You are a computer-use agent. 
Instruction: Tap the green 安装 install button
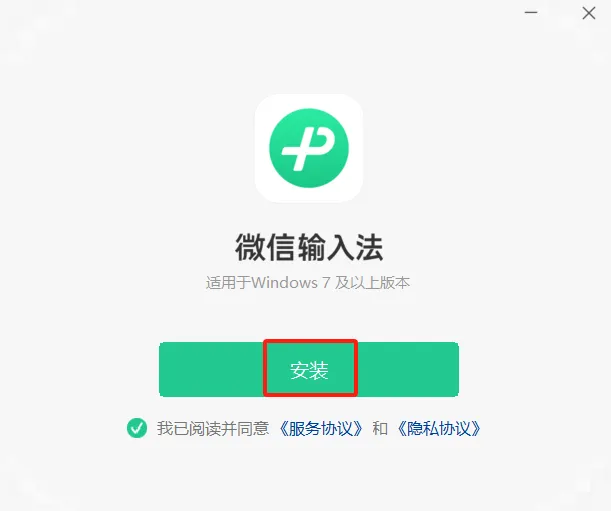tap(309, 369)
